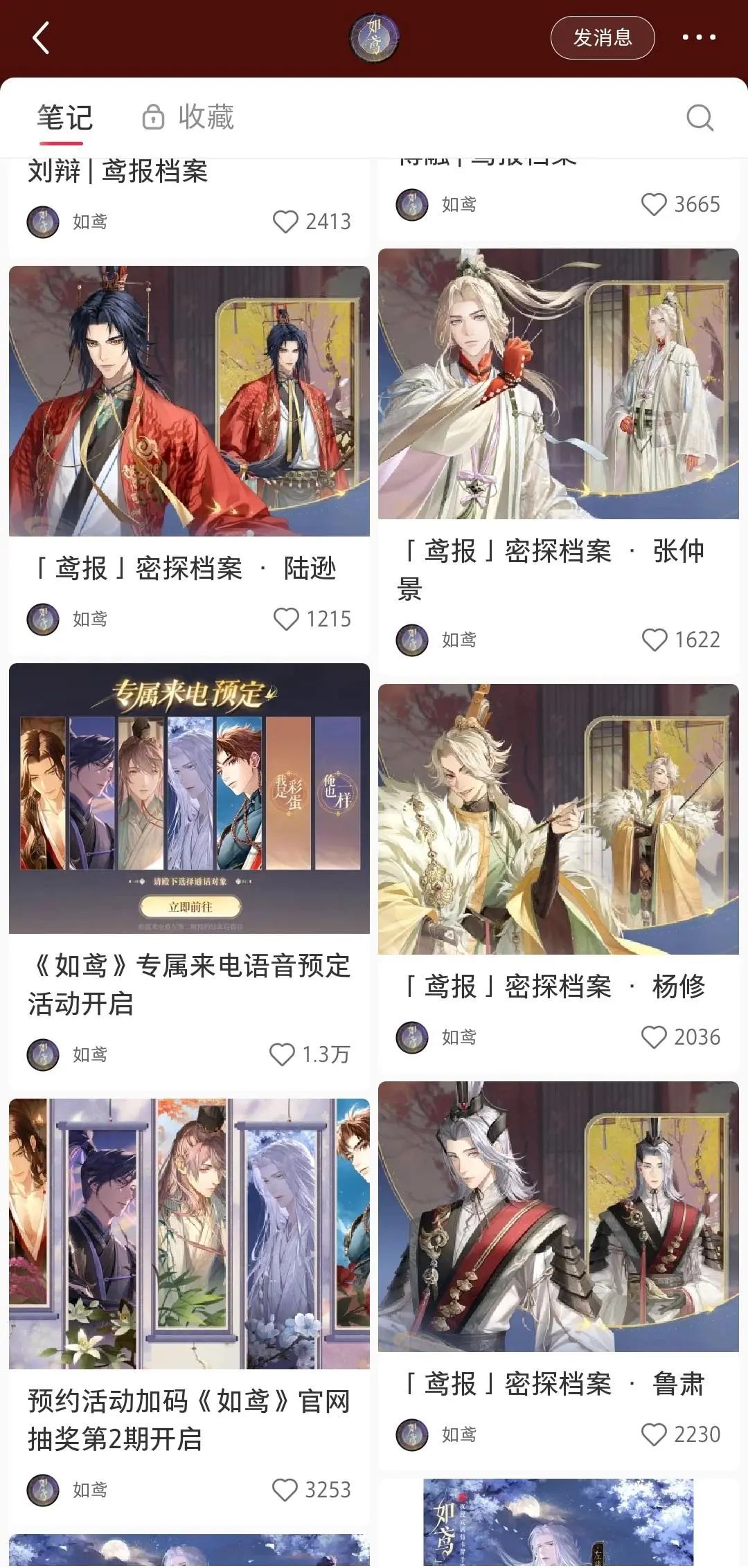The height and width of the screenshot is (1568, 748).
Task: Tap the 发消息 button
Action: point(602,37)
